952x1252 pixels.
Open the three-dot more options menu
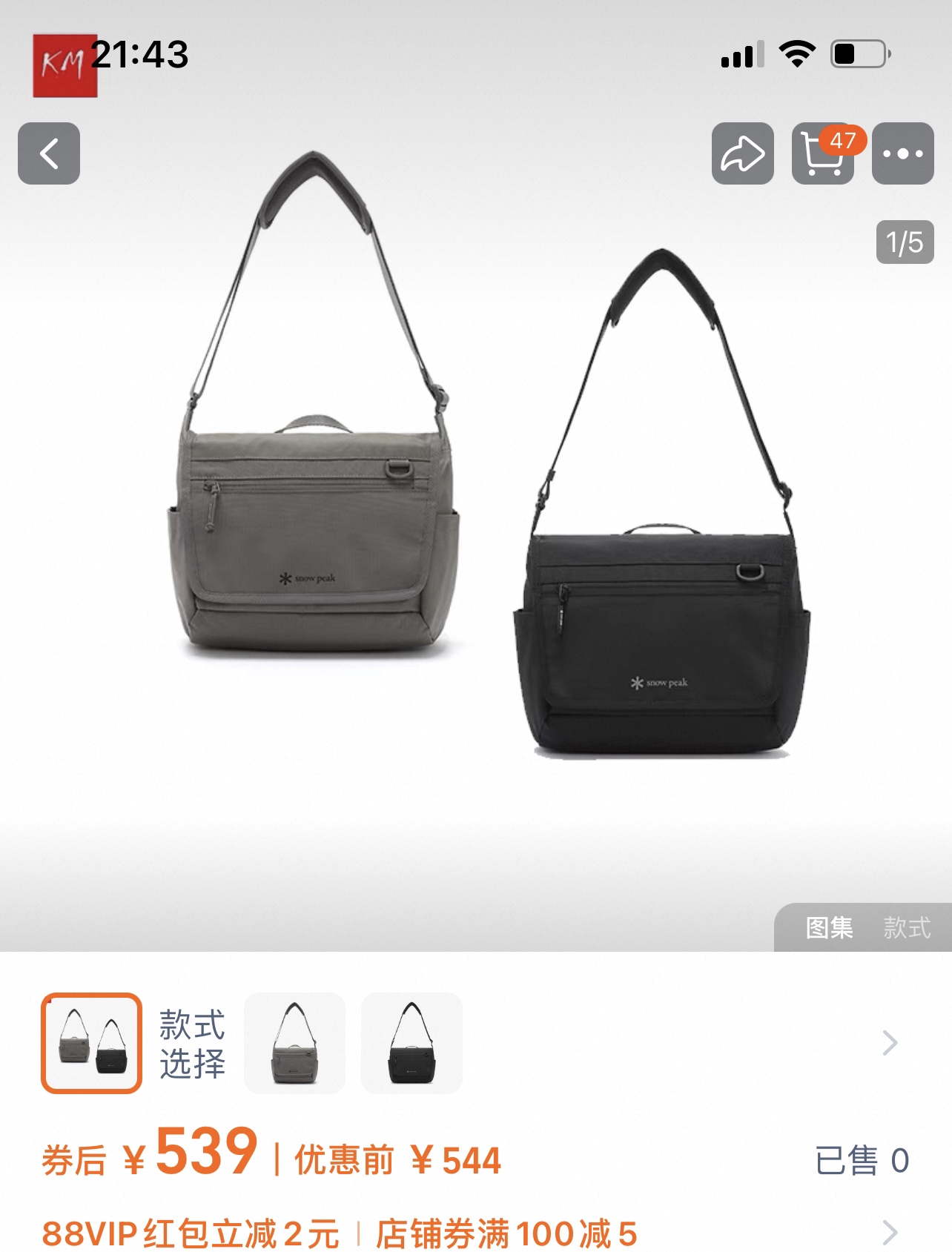[902, 153]
